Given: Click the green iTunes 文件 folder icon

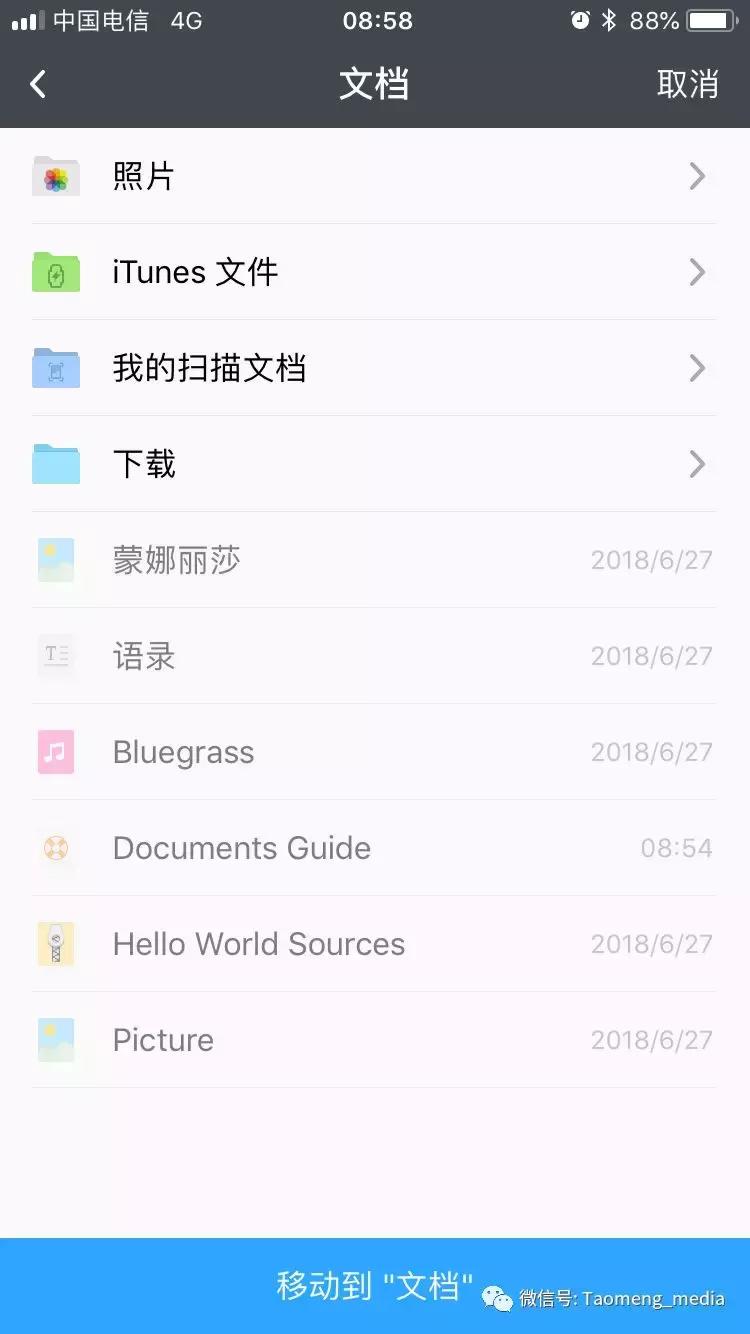Looking at the screenshot, I should tap(56, 272).
